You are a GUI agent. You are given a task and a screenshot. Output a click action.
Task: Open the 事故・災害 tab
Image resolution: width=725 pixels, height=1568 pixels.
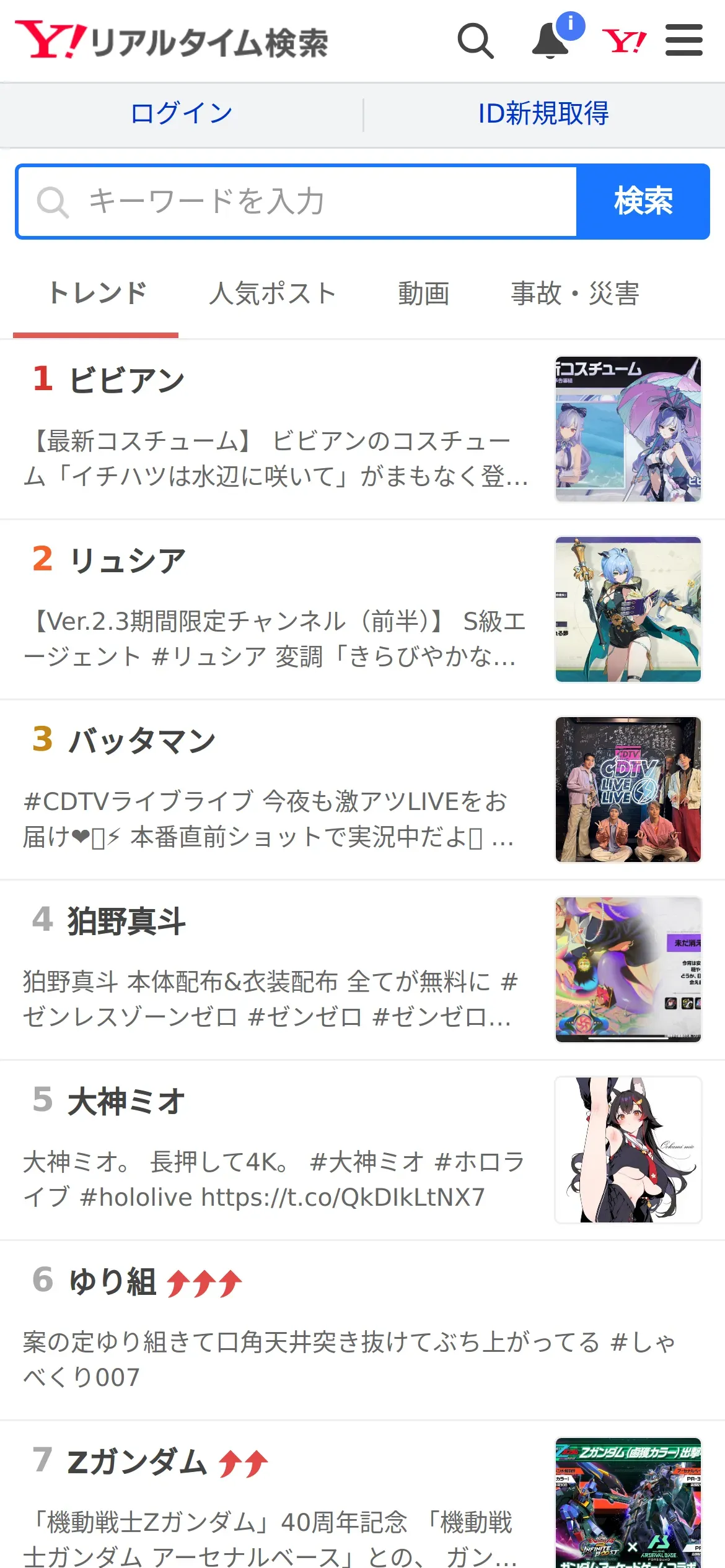click(x=575, y=294)
